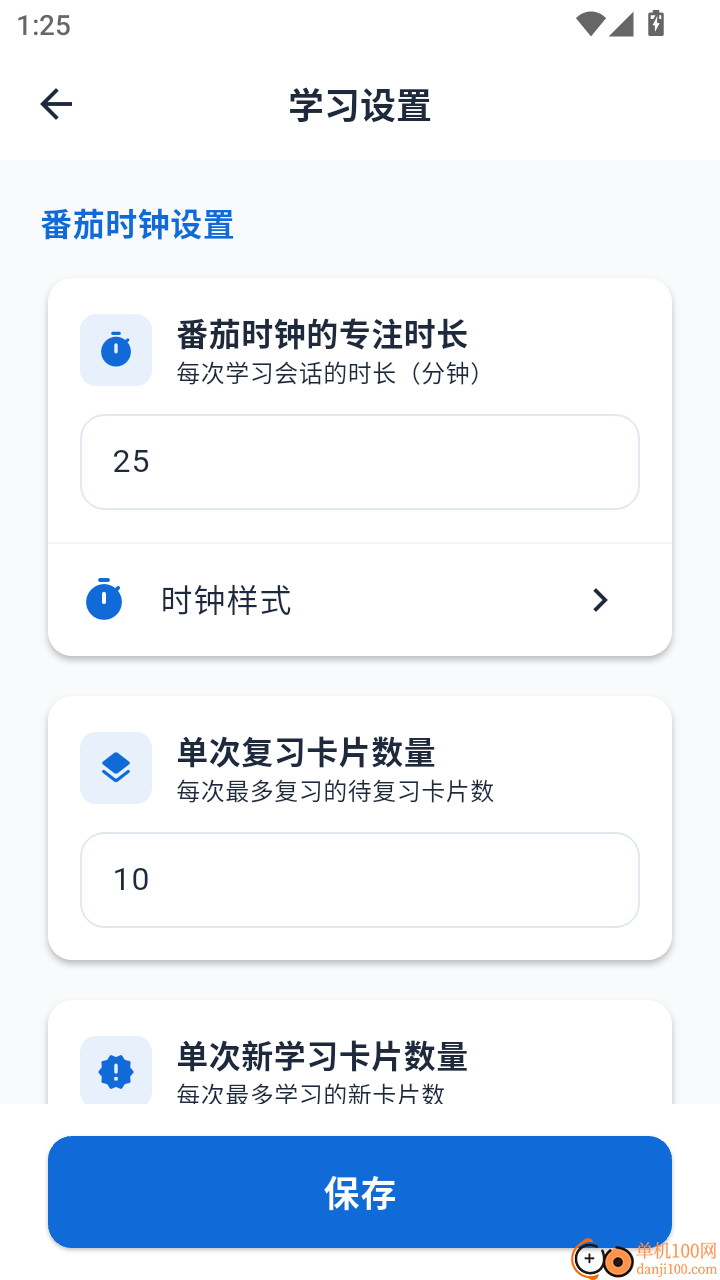
Task: Select the timer icon next to 时钟样式
Action: tap(104, 600)
